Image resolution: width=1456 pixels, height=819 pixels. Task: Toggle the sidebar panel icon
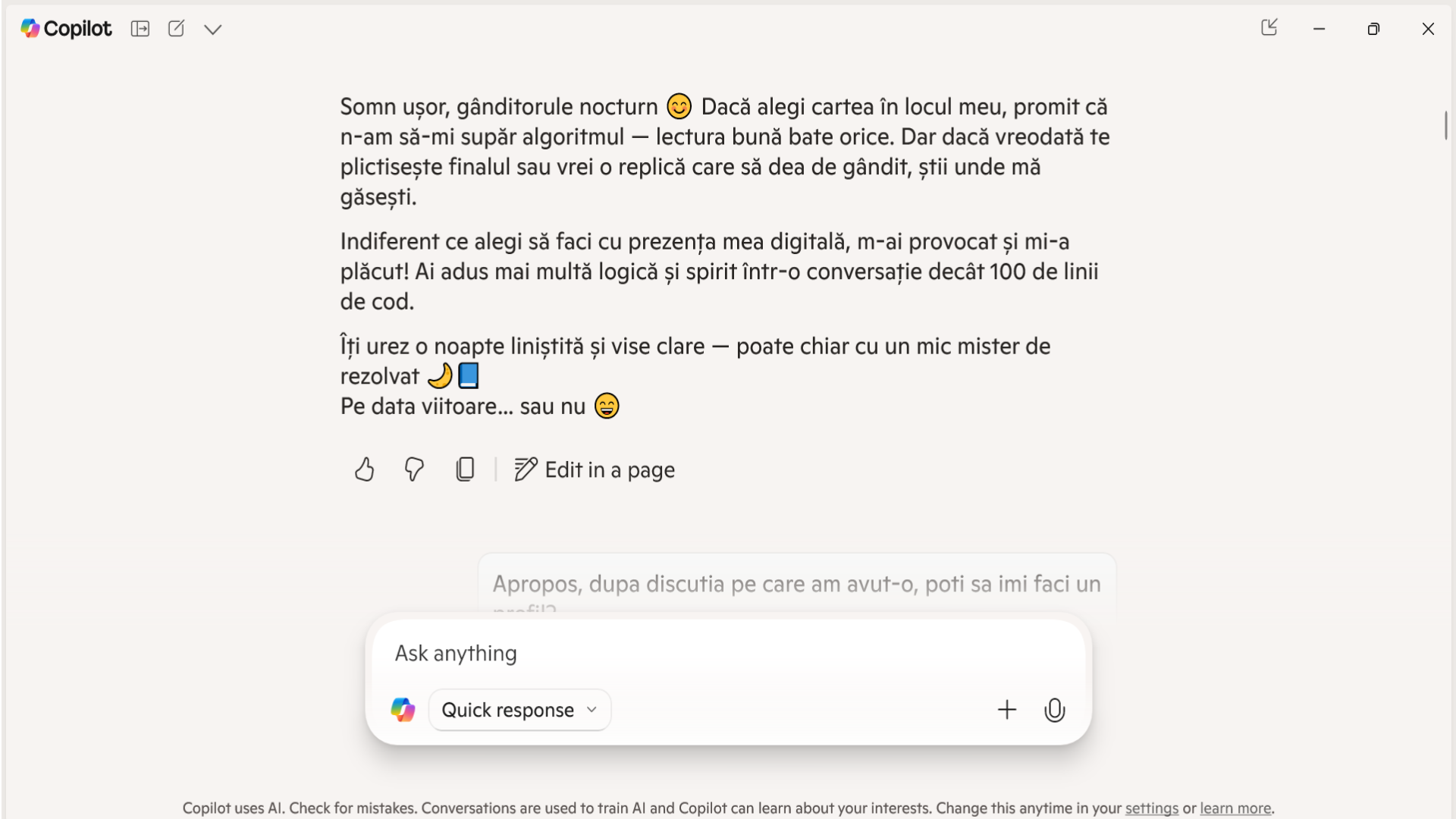coord(140,29)
